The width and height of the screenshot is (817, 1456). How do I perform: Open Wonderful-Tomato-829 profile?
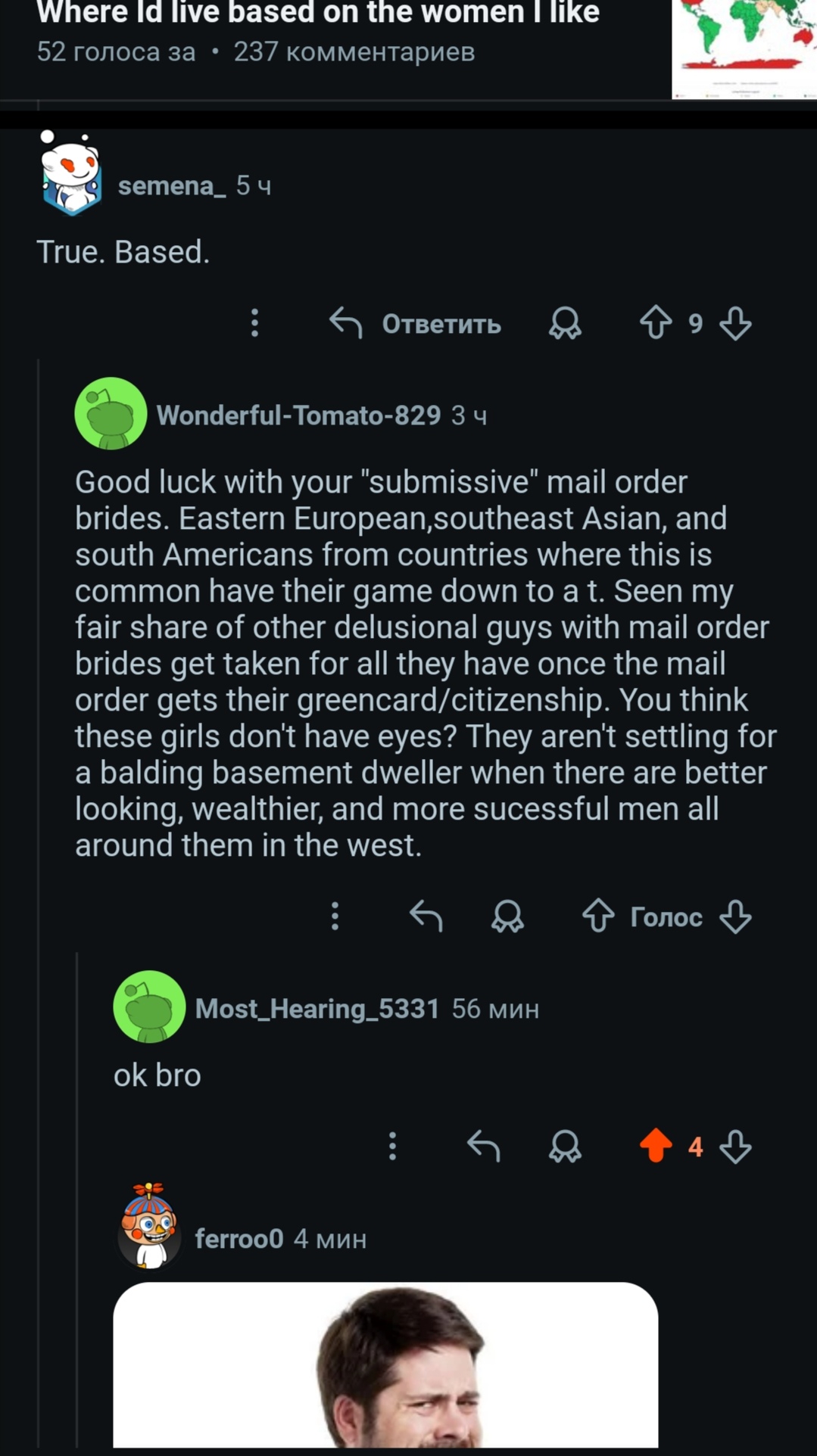[x=298, y=415]
